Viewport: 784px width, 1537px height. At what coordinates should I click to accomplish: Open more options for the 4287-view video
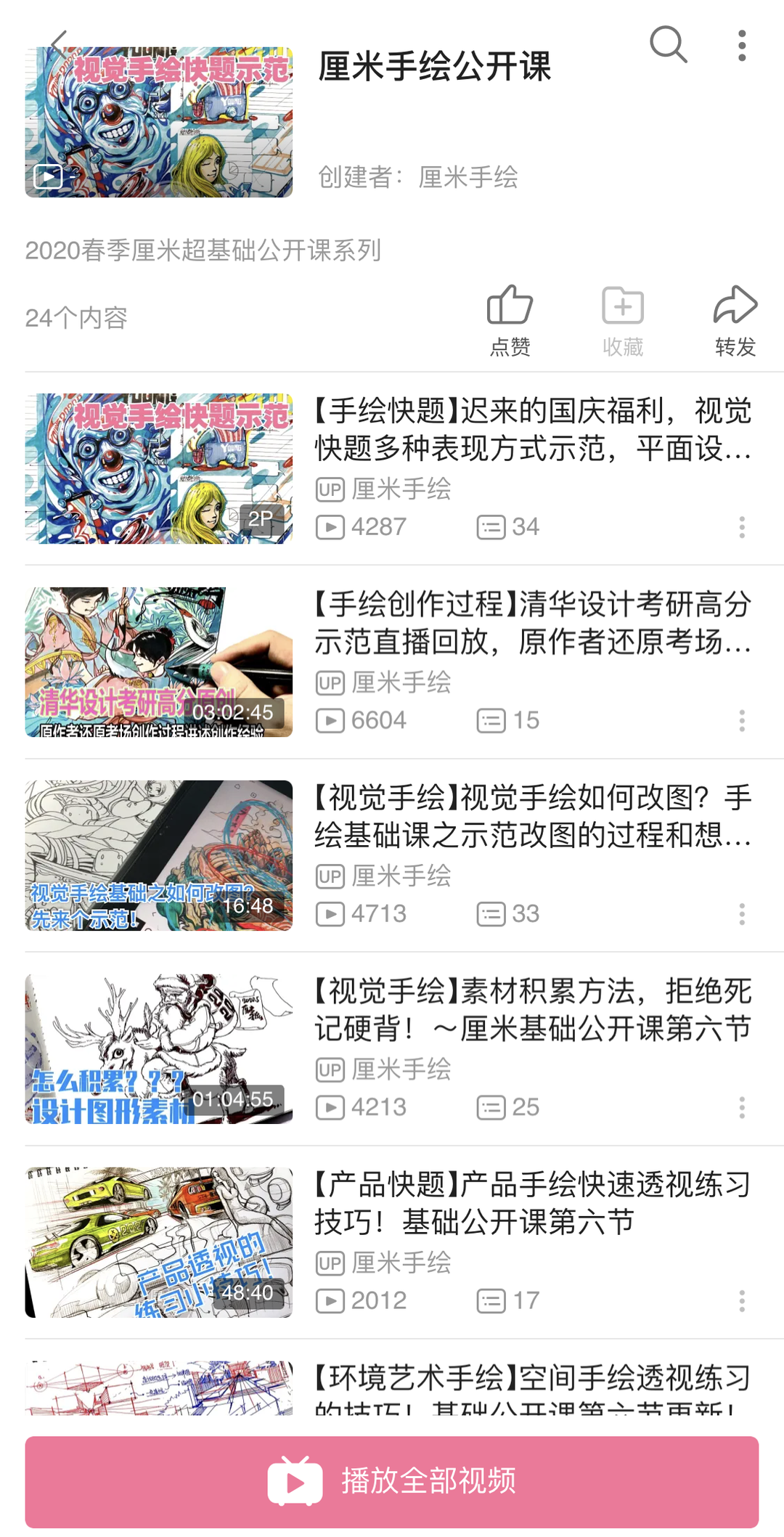click(741, 527)
